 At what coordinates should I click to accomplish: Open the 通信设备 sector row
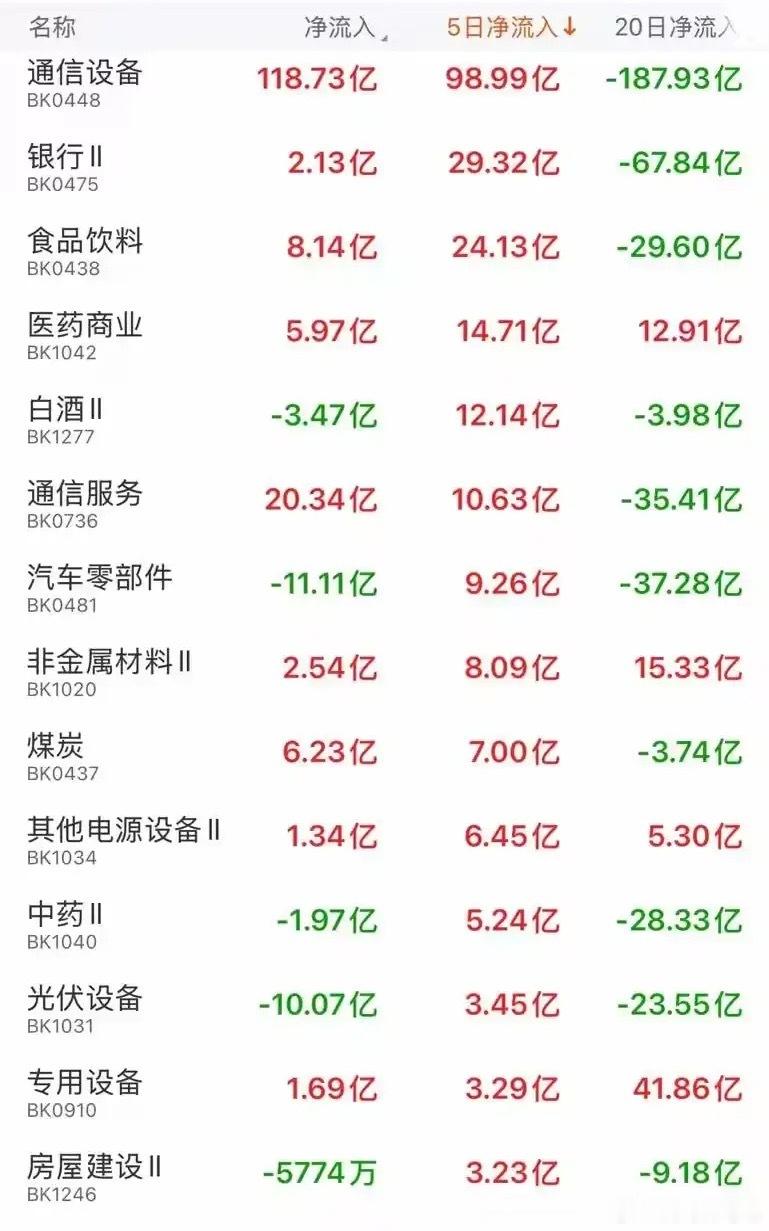pyautogui.click(x=384, y=83)
